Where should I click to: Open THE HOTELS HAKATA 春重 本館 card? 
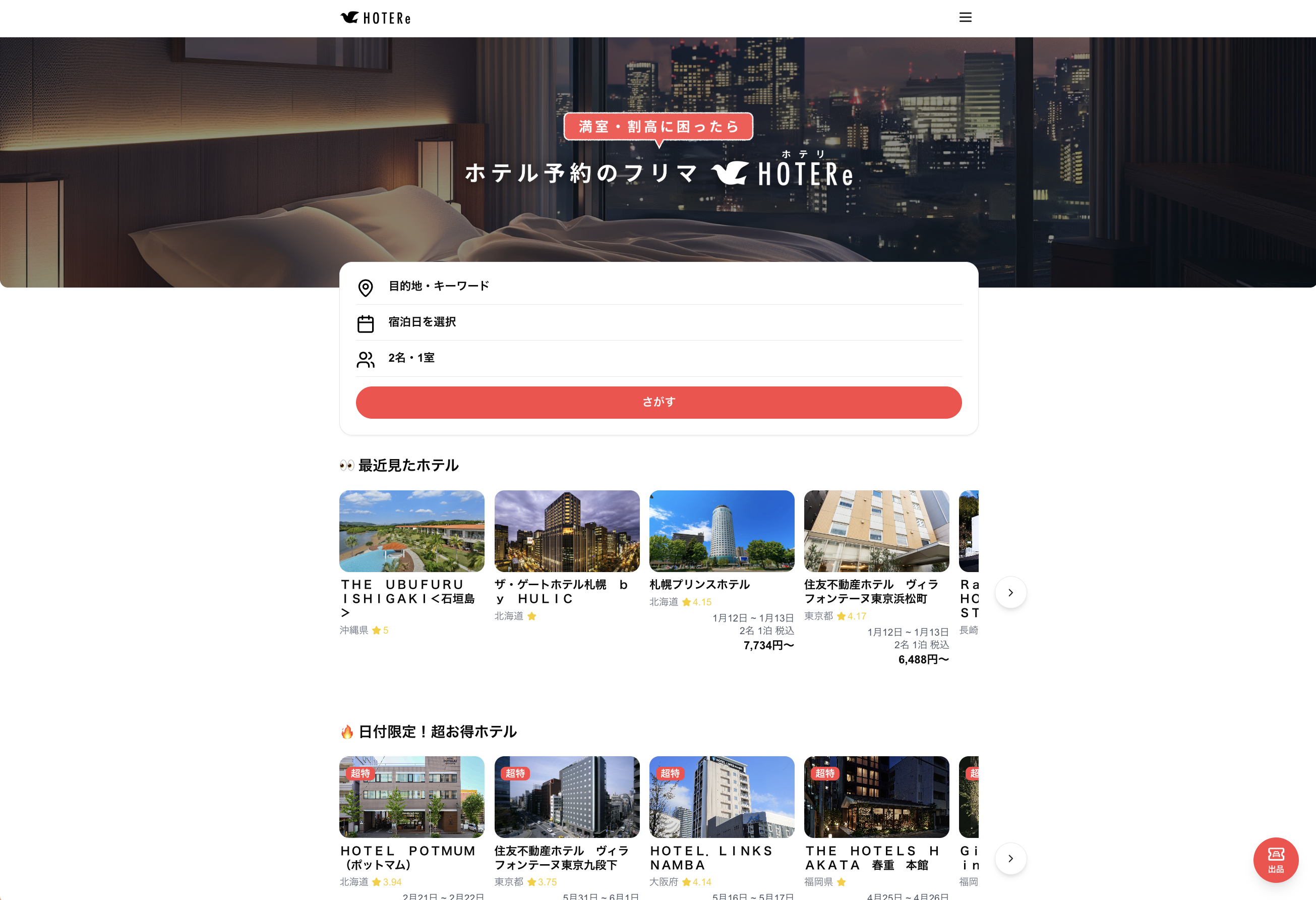pos(876,797)
